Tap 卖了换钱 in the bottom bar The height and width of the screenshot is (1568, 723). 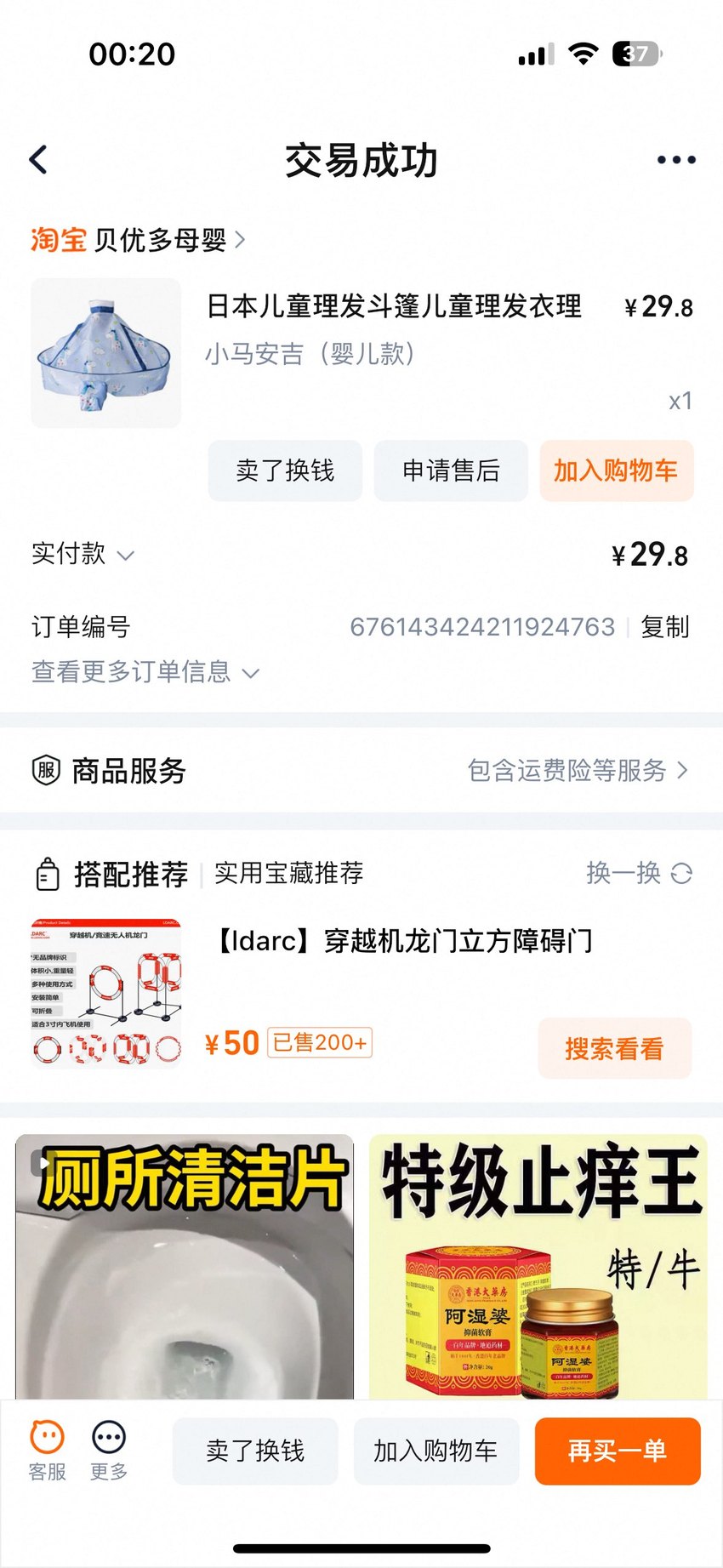[255, 1451]
